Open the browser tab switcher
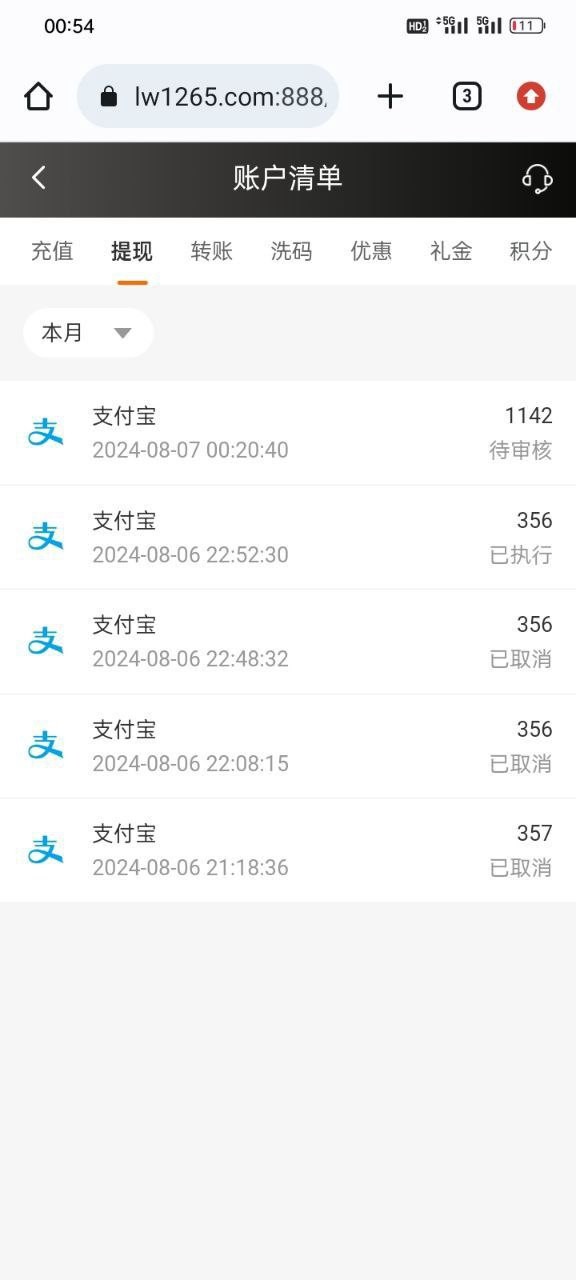Screen dimensions: 576x1280 467,96
